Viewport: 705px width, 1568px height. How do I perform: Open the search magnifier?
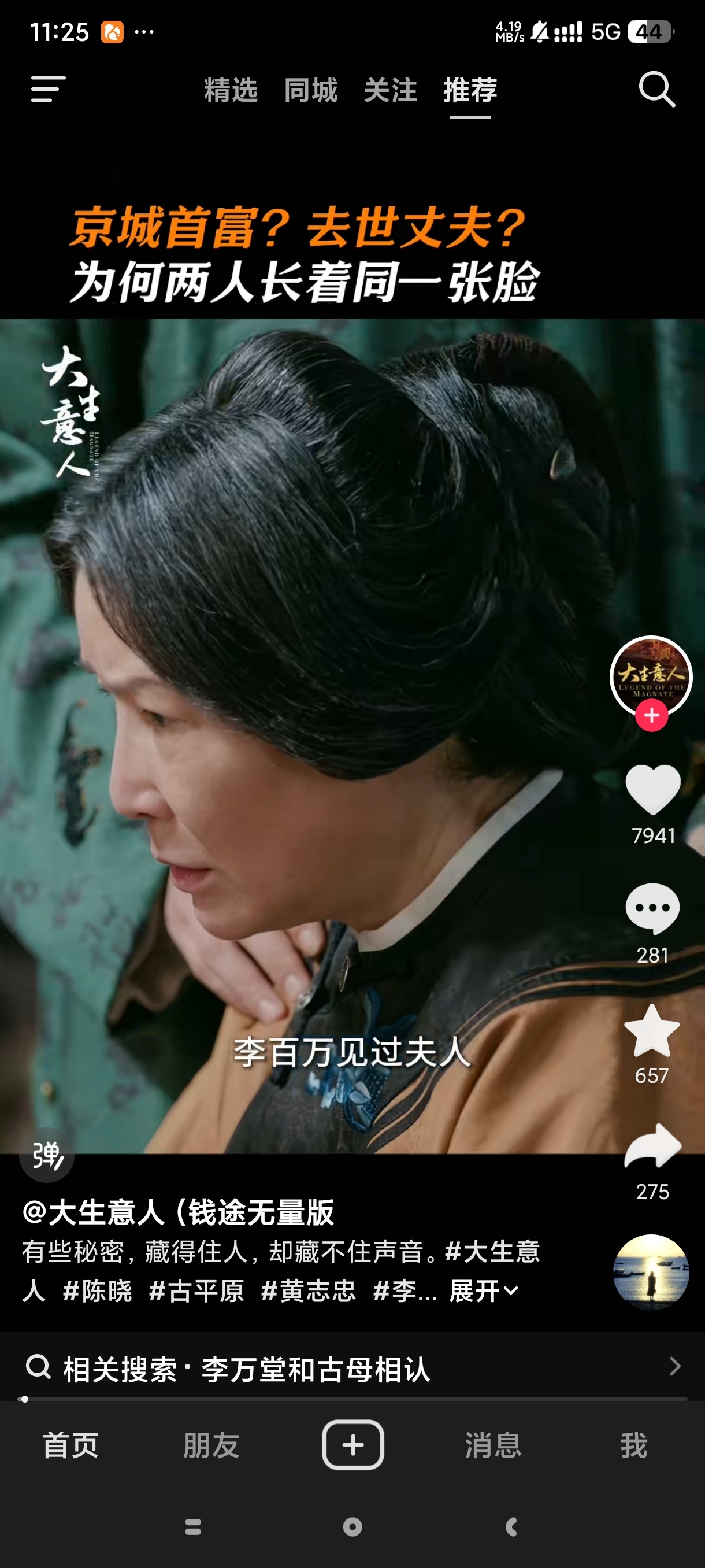point(656,90)
